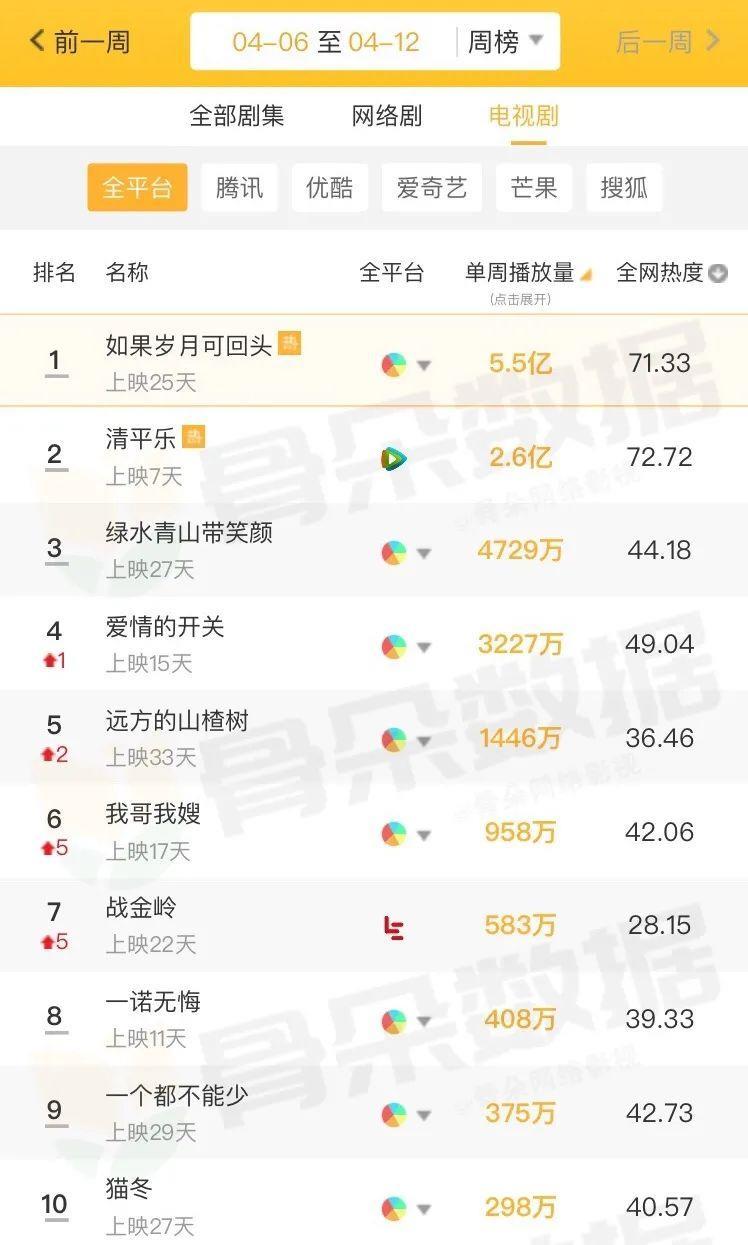Go to the next week (后一周)
The width and height of the screenshot is (748, 1245).
[x=667, y=42]
